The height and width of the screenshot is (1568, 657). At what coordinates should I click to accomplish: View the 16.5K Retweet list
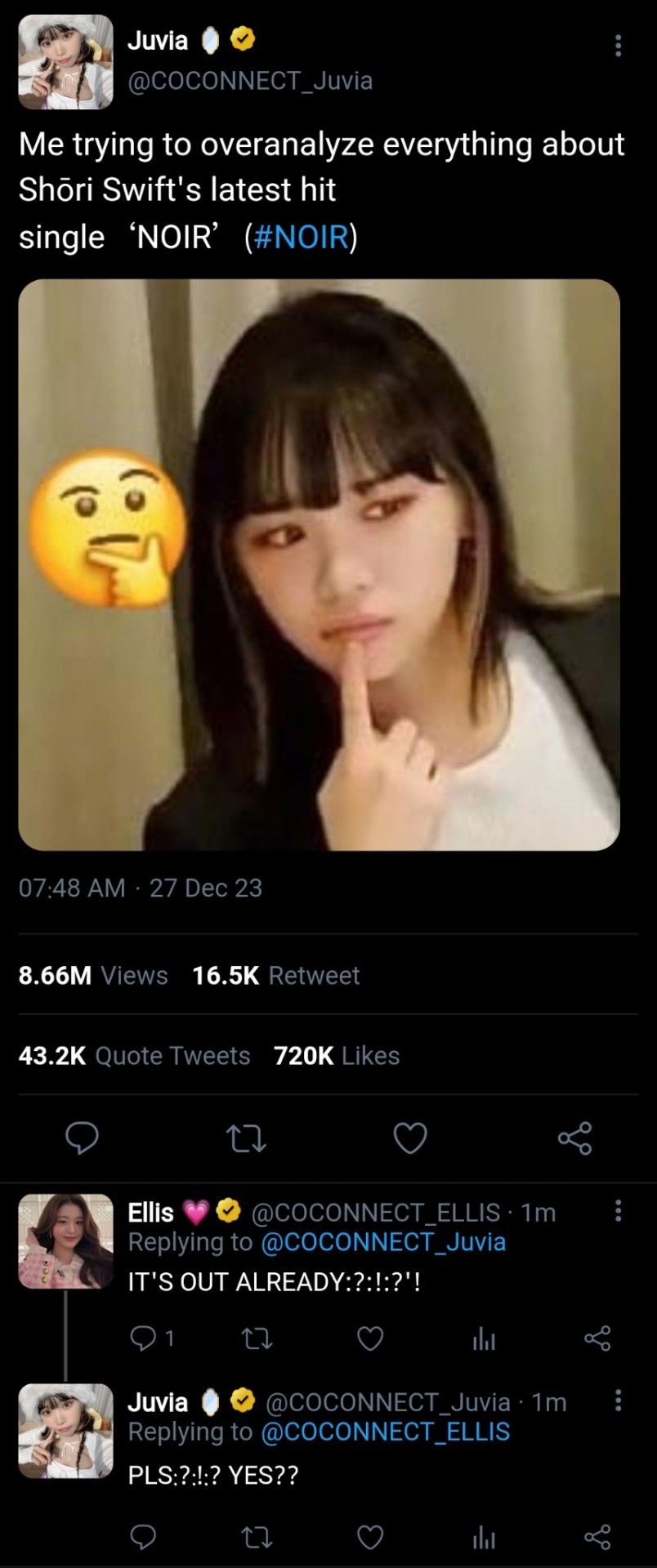275,975
